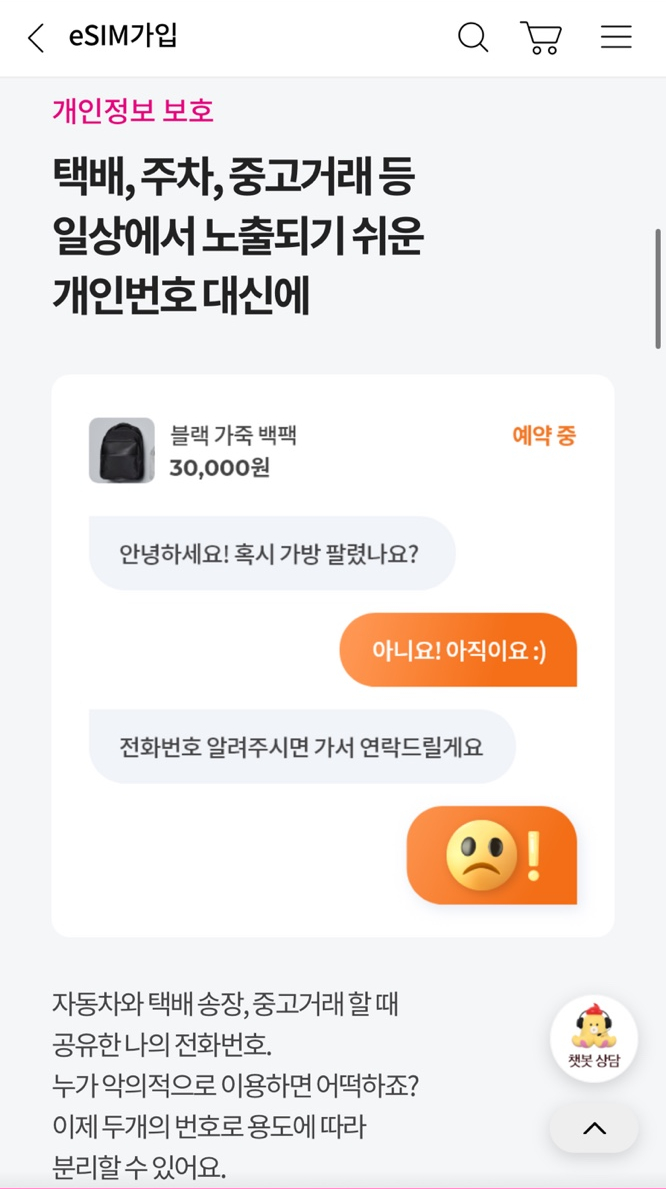Go back using the header arrow
This screenshot has height=1189, width=666.
(36, 38)
